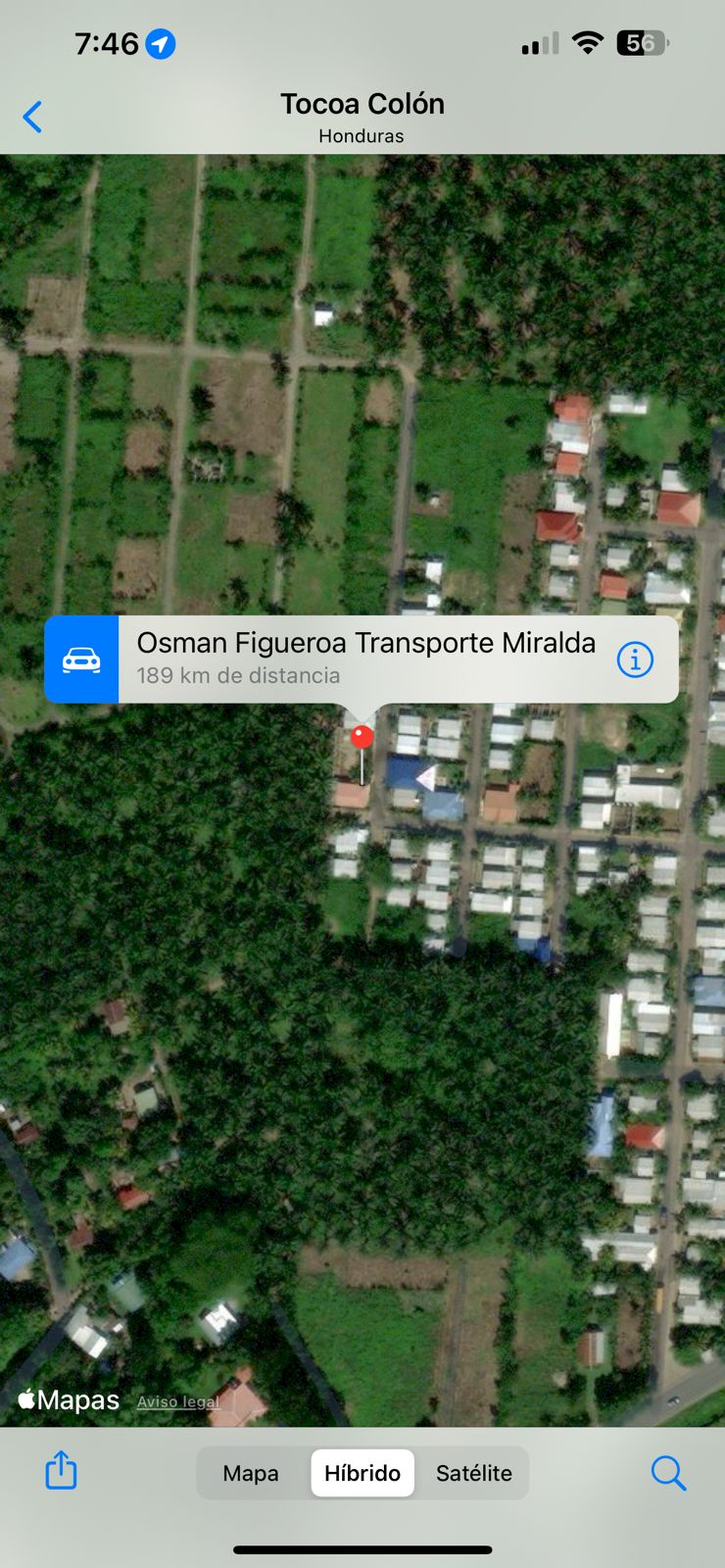
Task: Switch to Mapa view
Action: coord(251,1473)
